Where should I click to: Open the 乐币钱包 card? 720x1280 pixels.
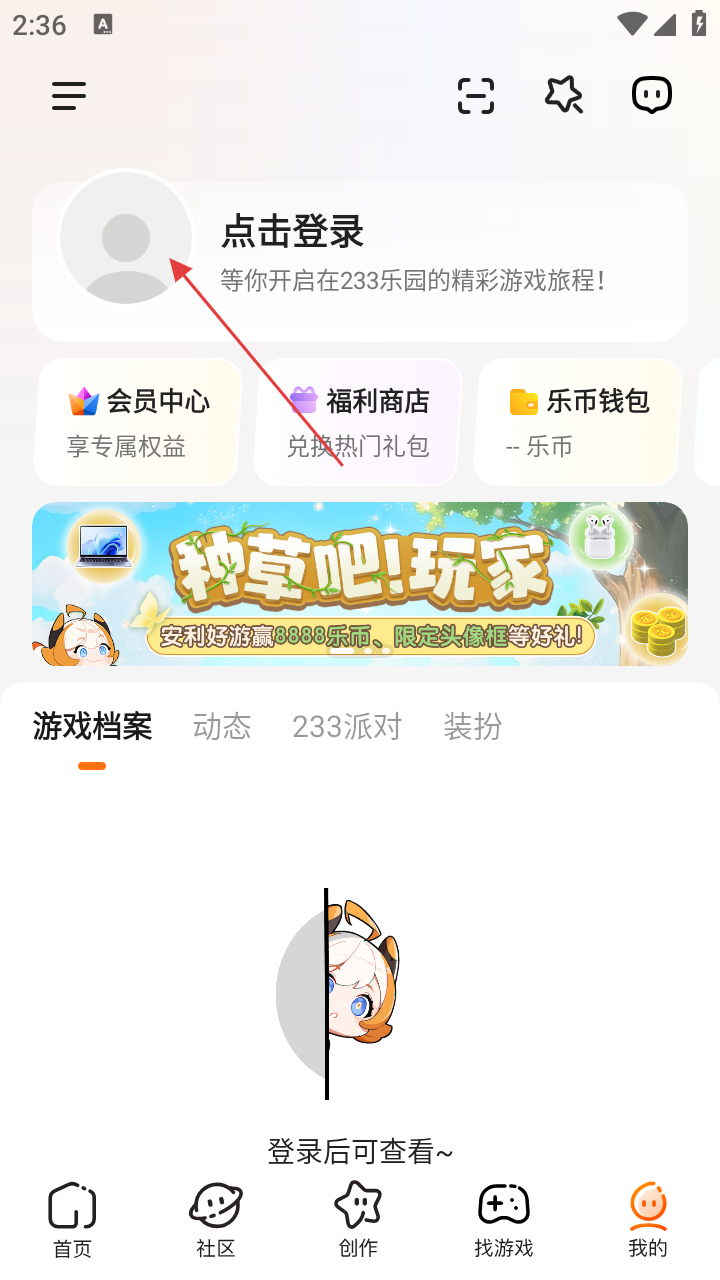[x=578, y=422]
